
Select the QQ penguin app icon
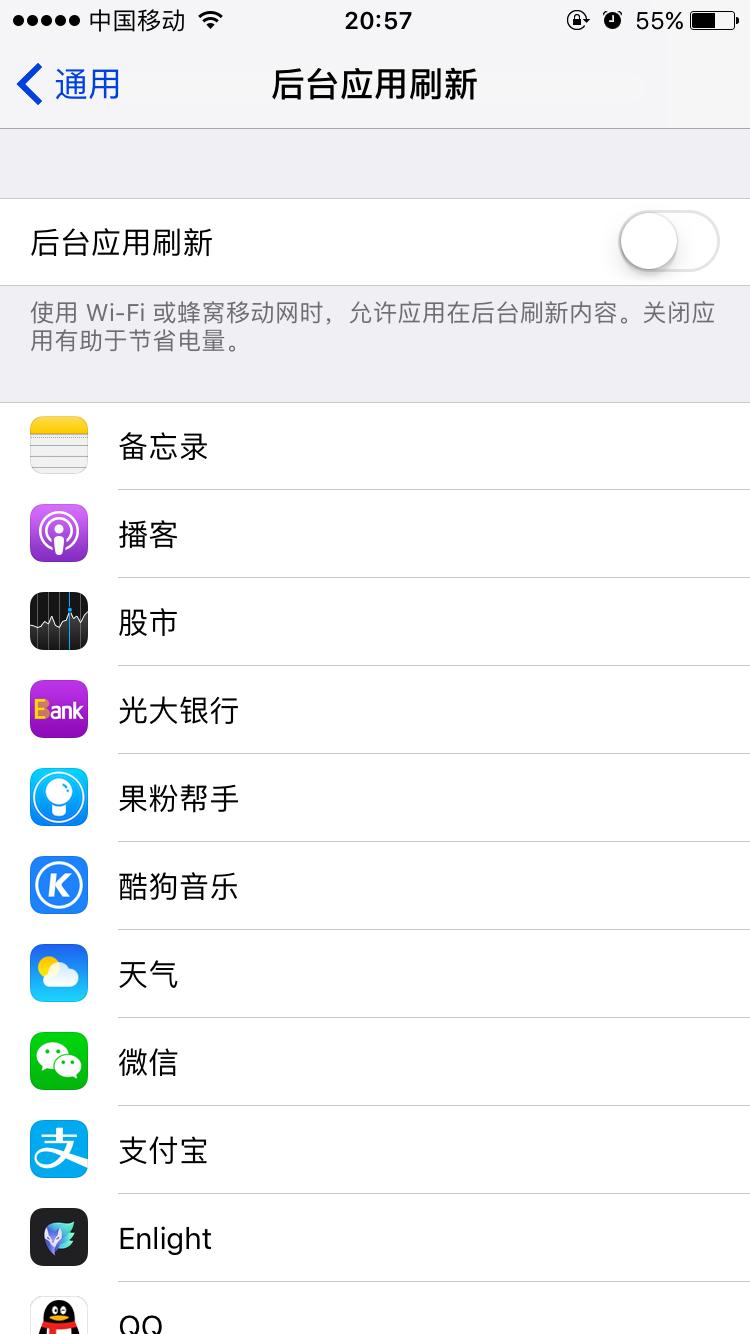pyautogui.click(x=58, y=1320)
